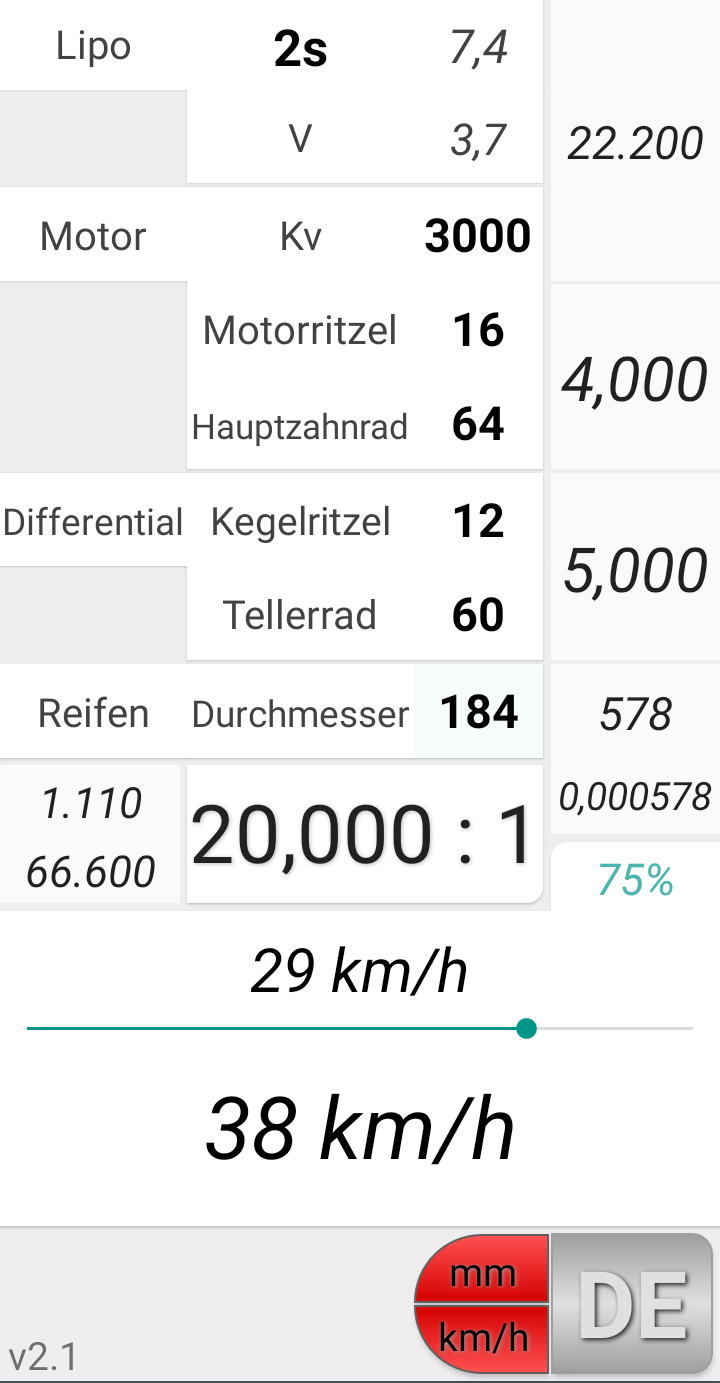The height and width of the screenshot is (1383, 720).
Task: Switch language with the DE button
Action: [x=633, y=1304]
